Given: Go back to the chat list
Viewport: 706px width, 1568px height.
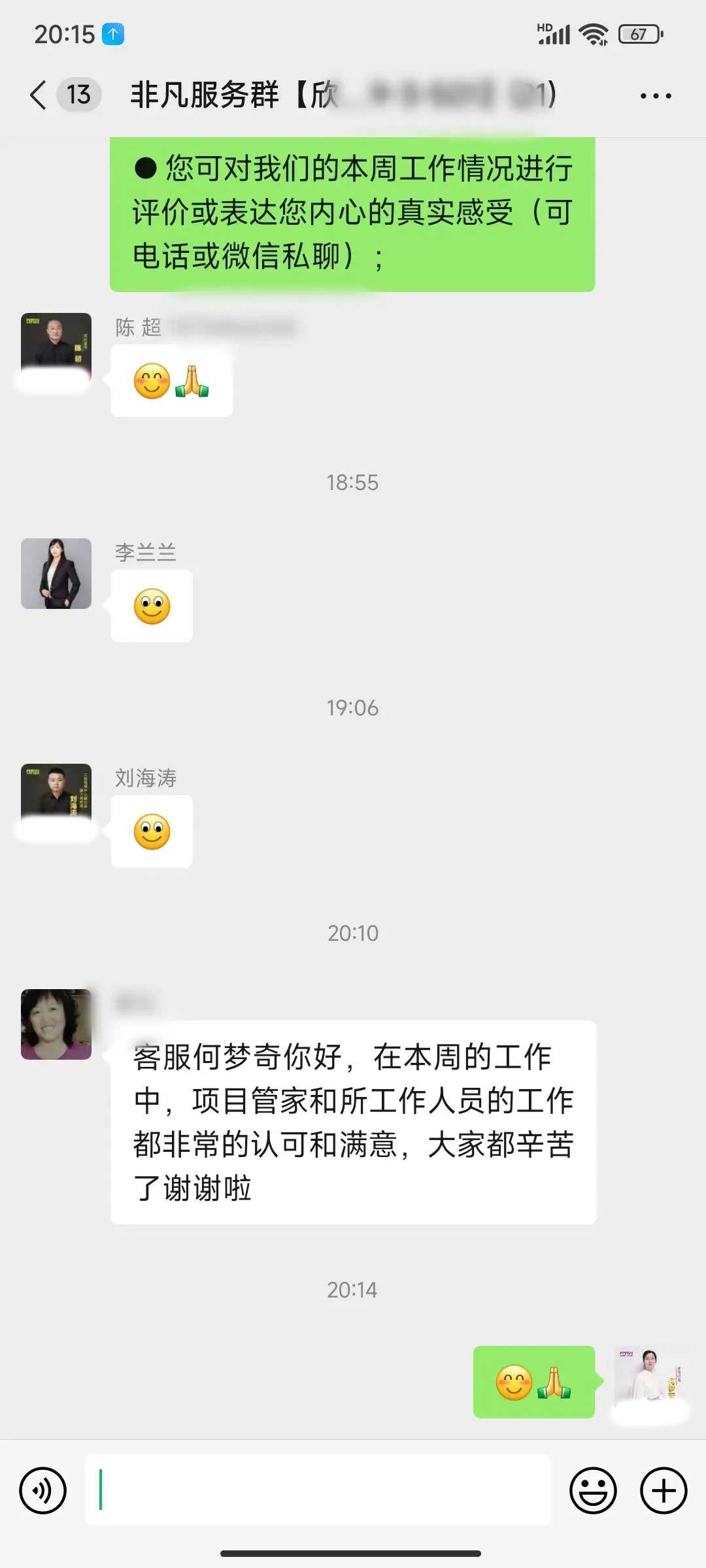Looking at the screenshot, I should [39, 95].
